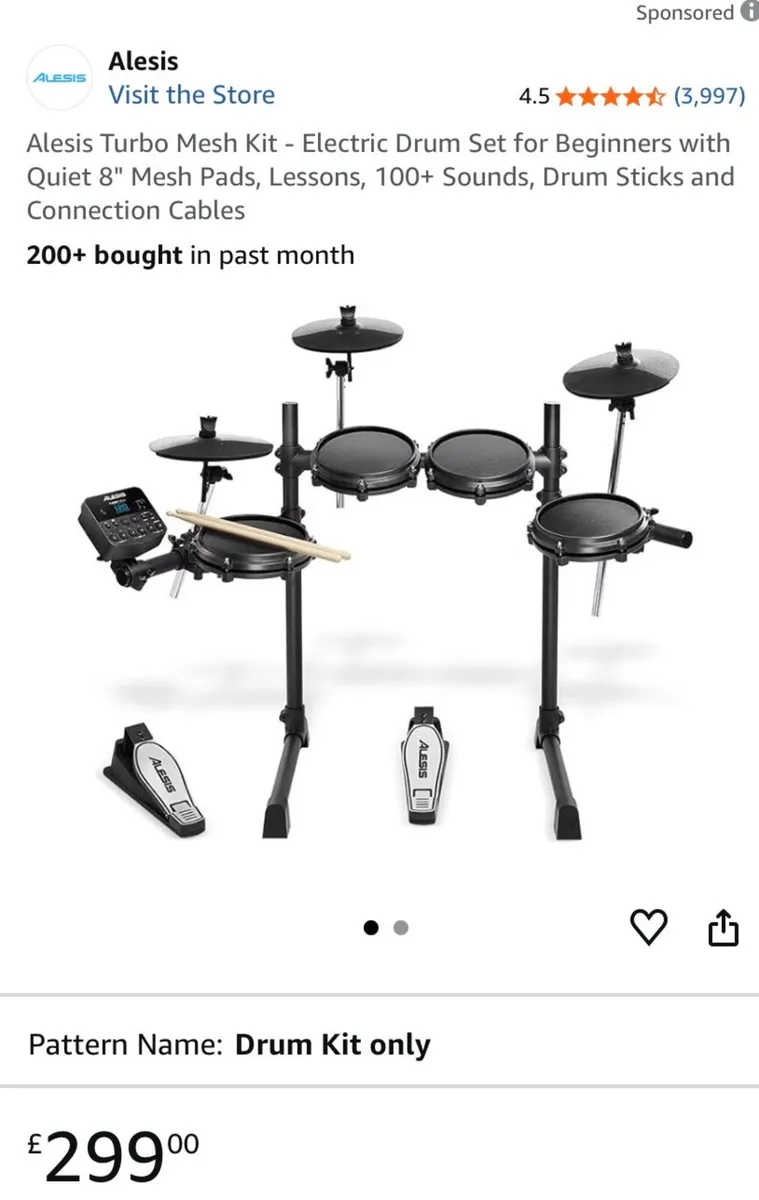Select the 200+ bought in past month label

click(x=190, y=256)
